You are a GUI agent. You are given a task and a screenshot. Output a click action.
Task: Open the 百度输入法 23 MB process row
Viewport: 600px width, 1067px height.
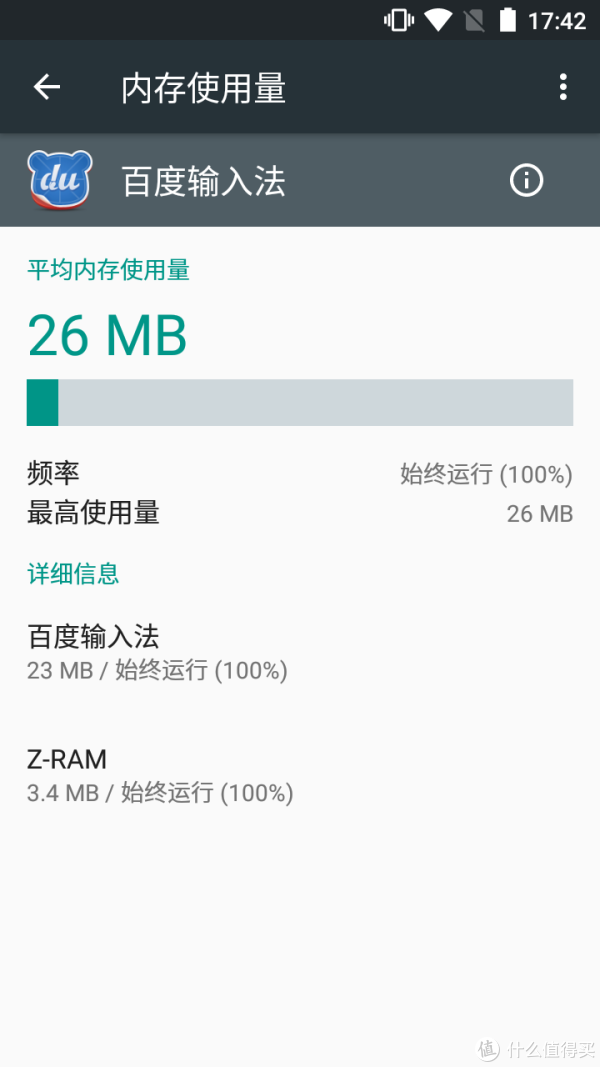[300, 653]
